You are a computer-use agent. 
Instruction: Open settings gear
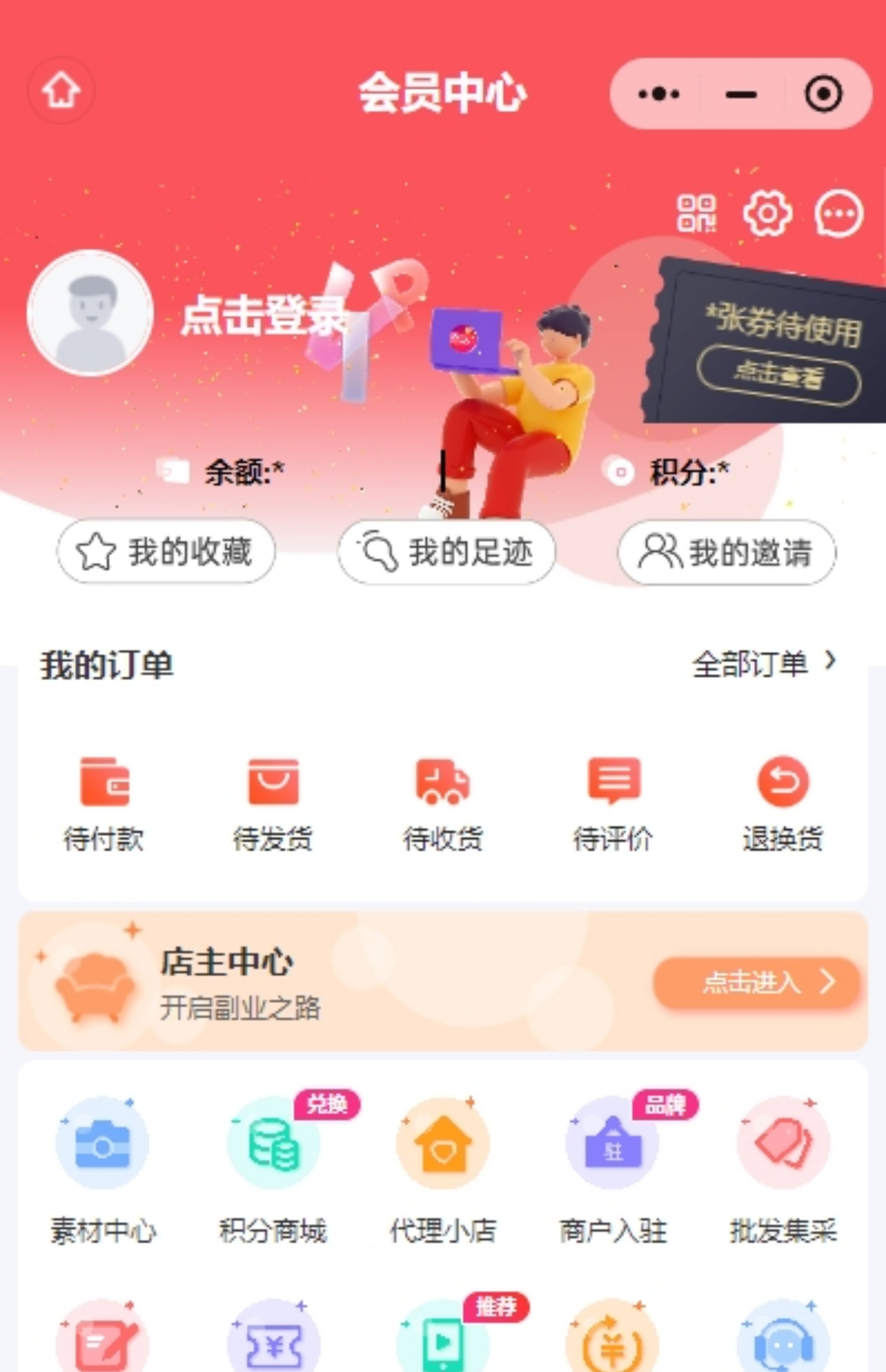767,213
